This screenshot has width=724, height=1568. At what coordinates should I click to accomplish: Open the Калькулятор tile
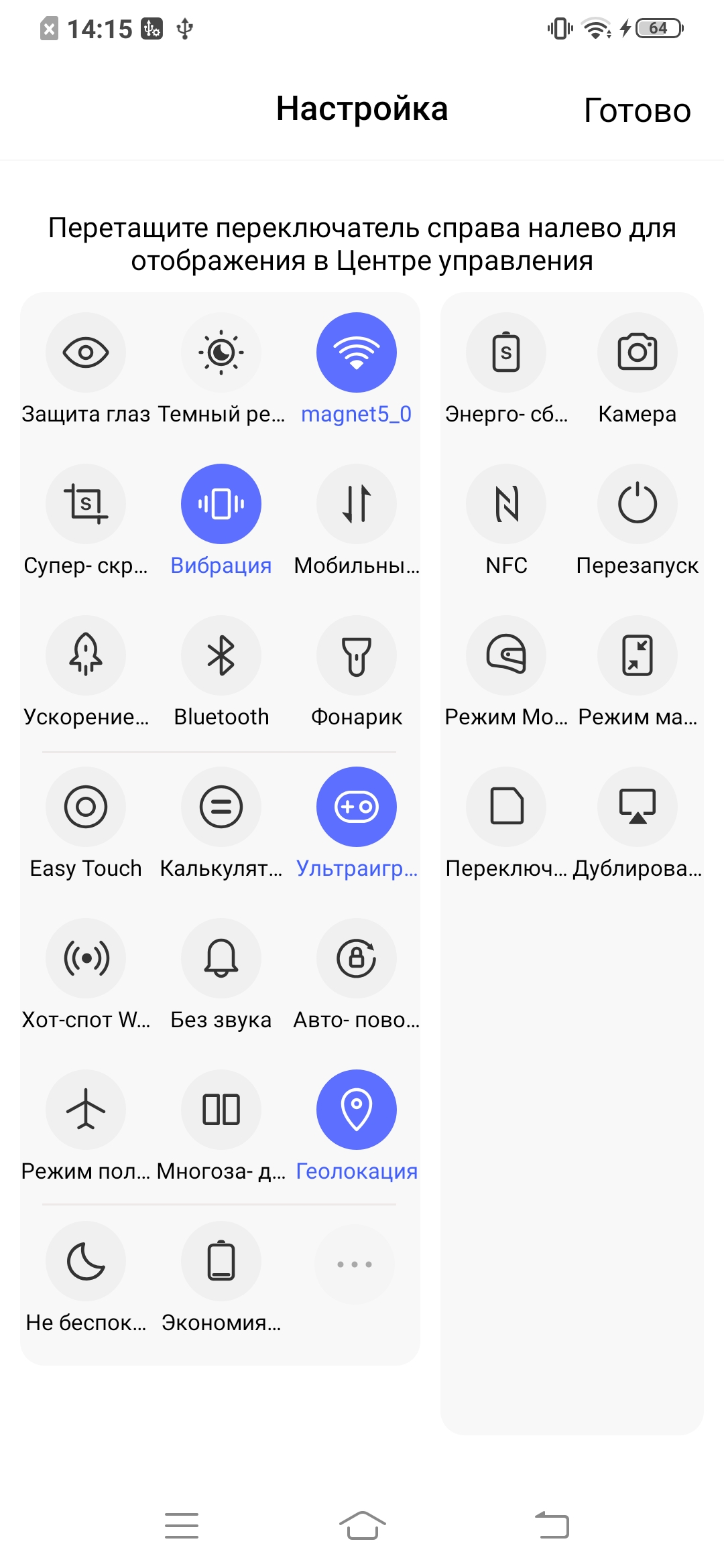coord(221,807)
